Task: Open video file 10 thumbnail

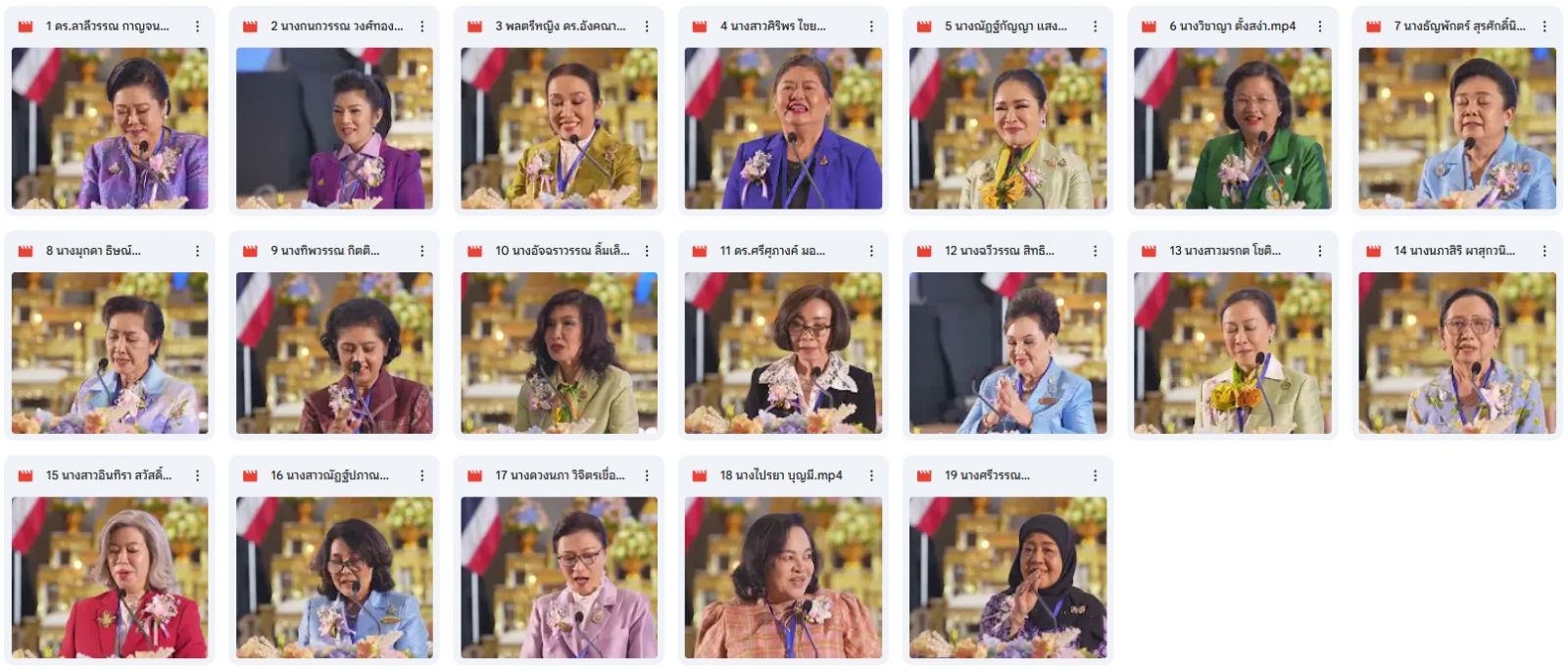Action: [559, 353]
